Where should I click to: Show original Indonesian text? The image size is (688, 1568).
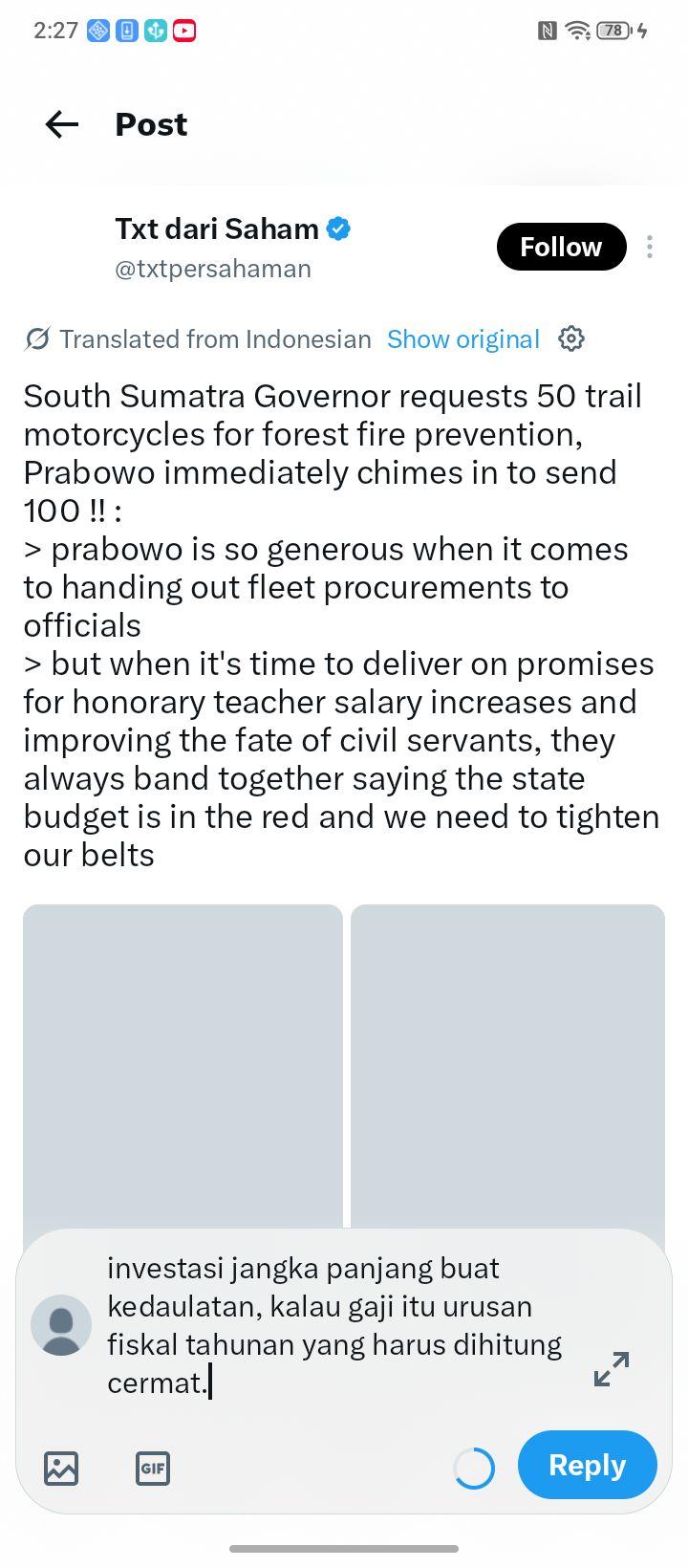pyautogui.click(x=463, y=339)
